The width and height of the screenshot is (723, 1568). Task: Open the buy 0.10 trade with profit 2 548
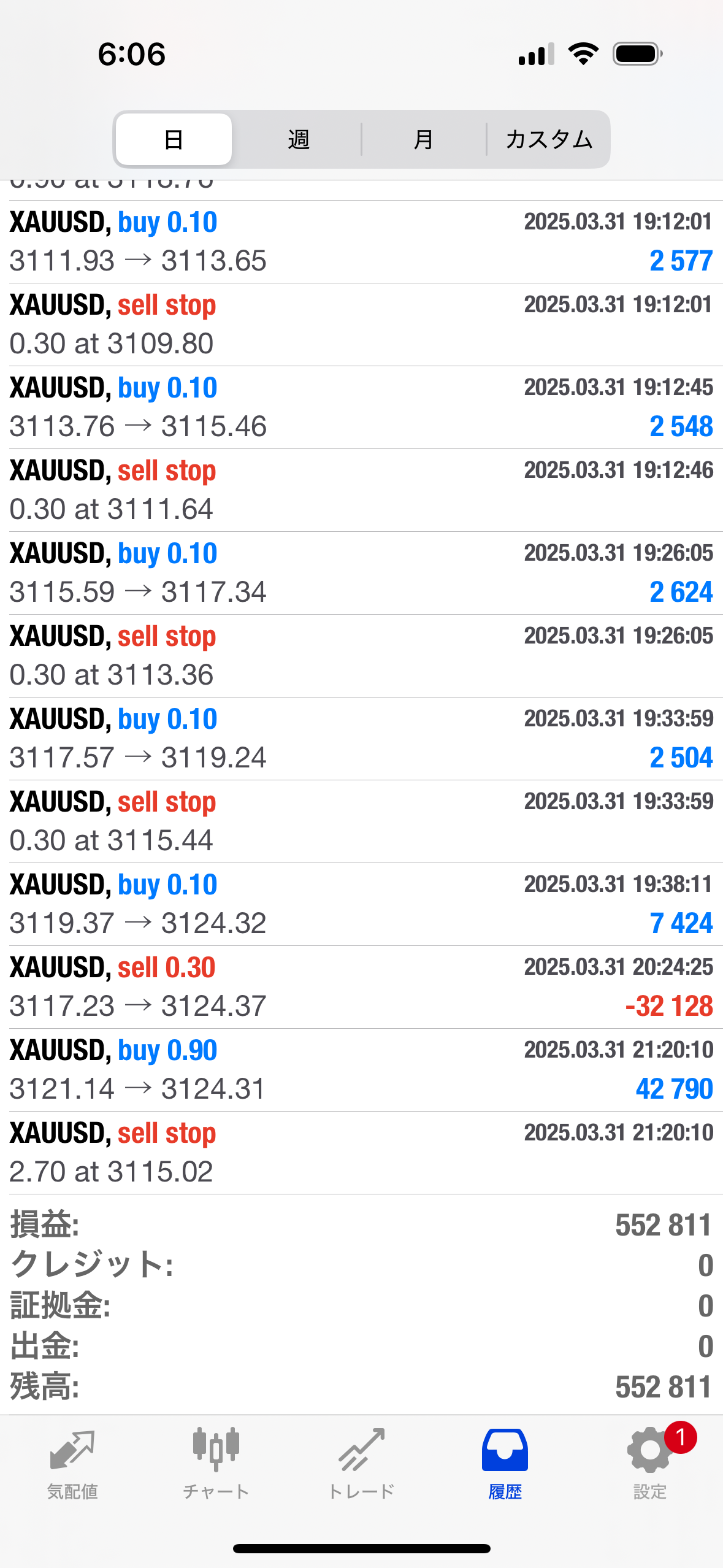coord(361,407)
